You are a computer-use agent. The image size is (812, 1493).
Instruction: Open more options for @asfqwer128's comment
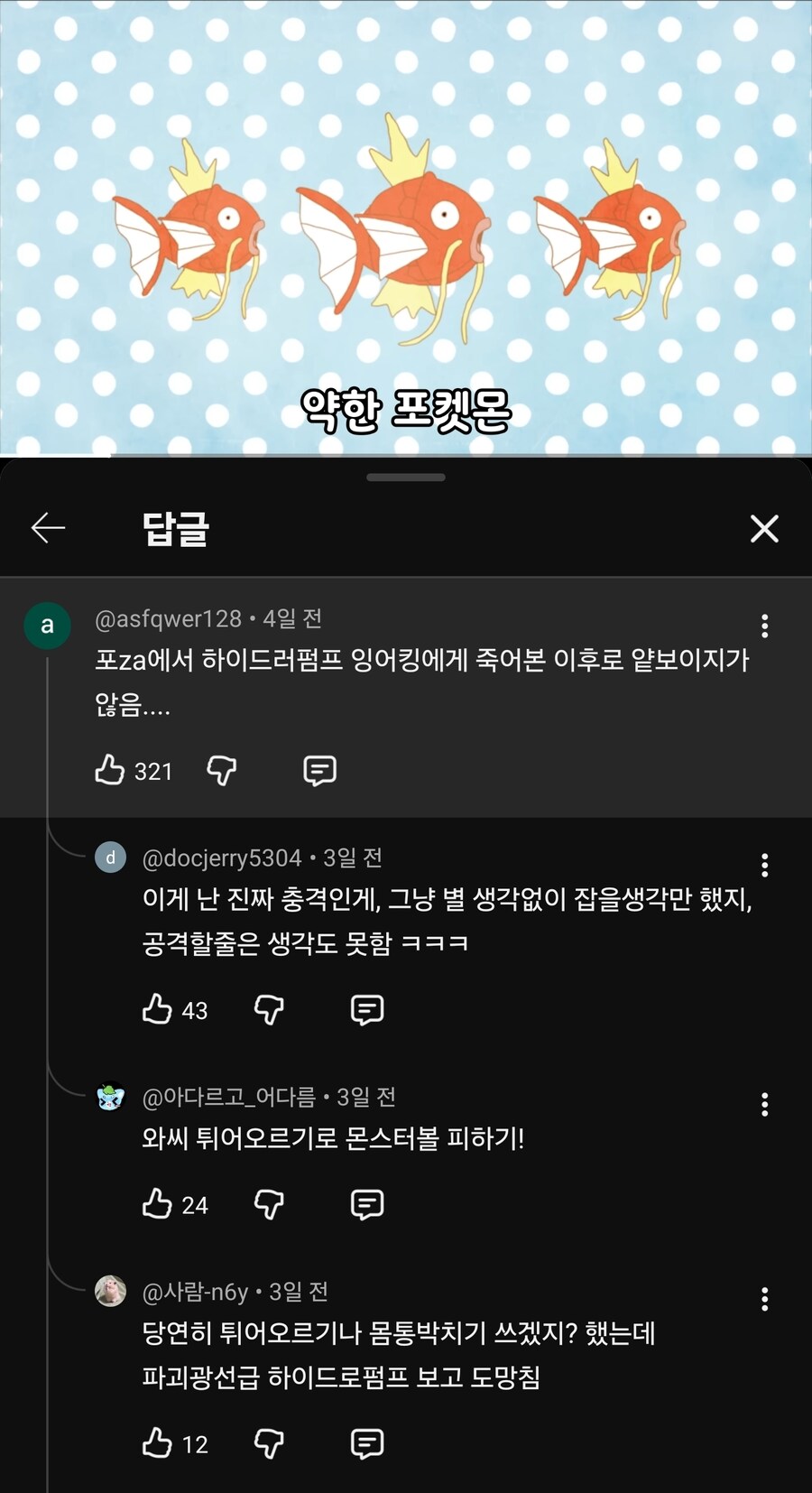tap(764, 626)
